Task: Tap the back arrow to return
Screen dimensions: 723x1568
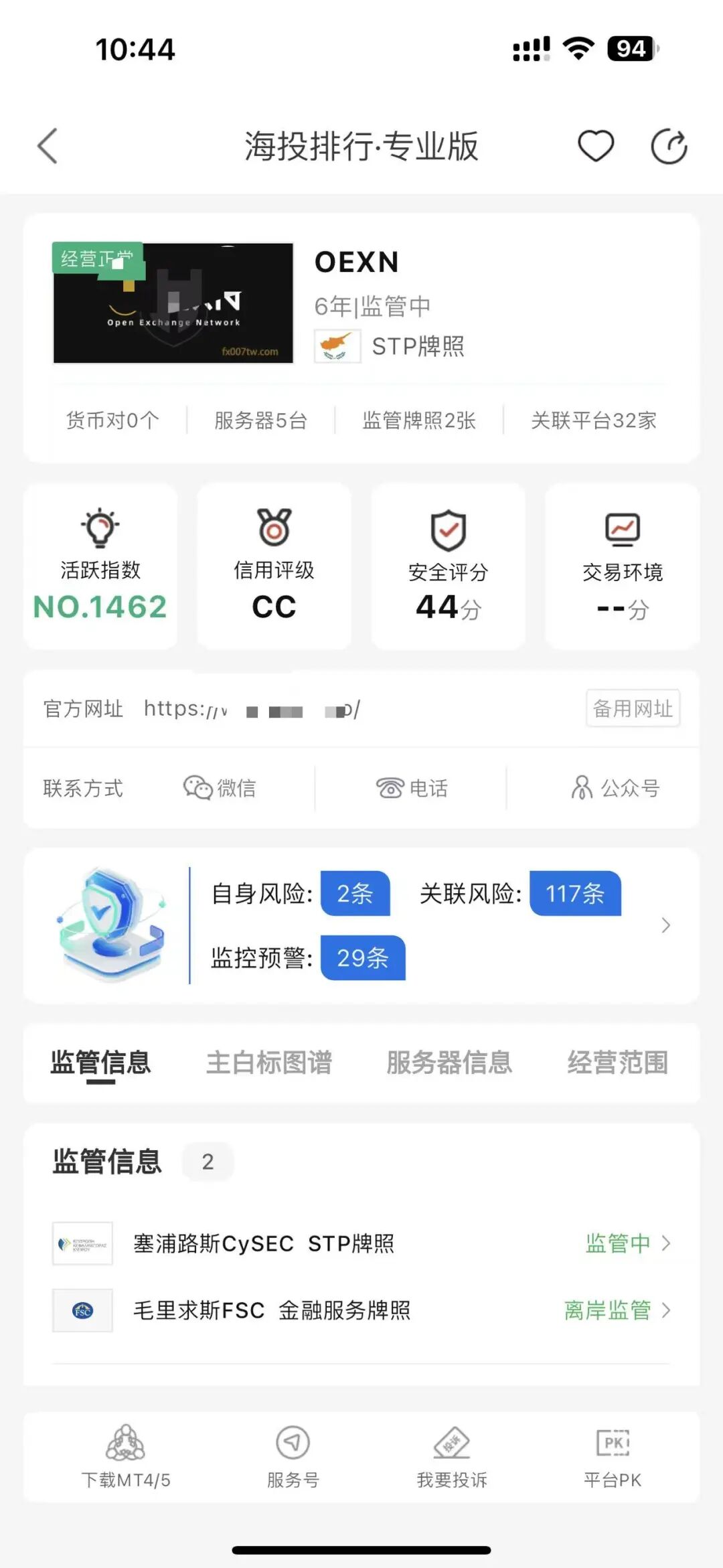Action: (47, 146)
